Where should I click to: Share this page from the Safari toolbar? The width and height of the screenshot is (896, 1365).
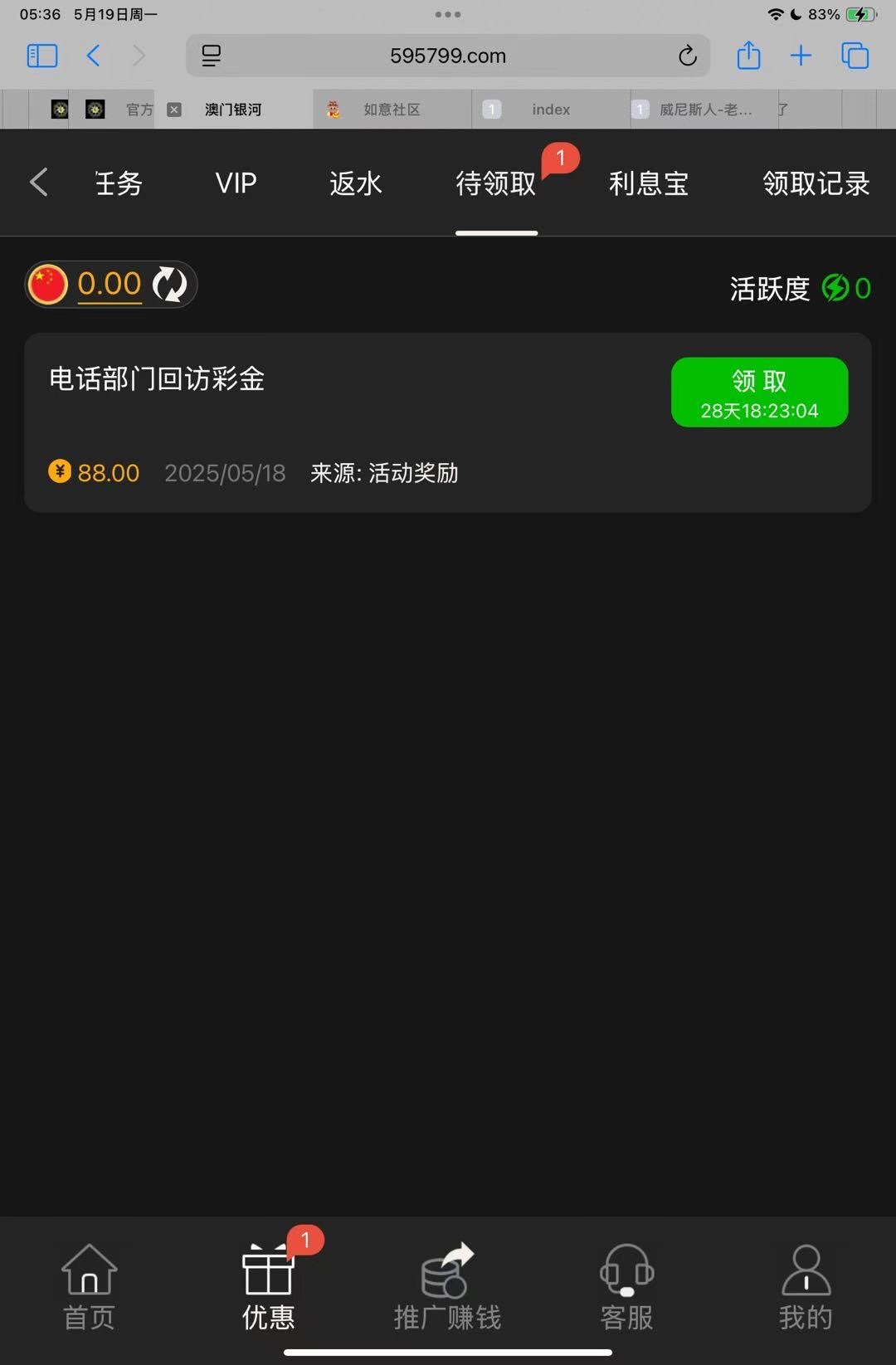click(748, 56)
